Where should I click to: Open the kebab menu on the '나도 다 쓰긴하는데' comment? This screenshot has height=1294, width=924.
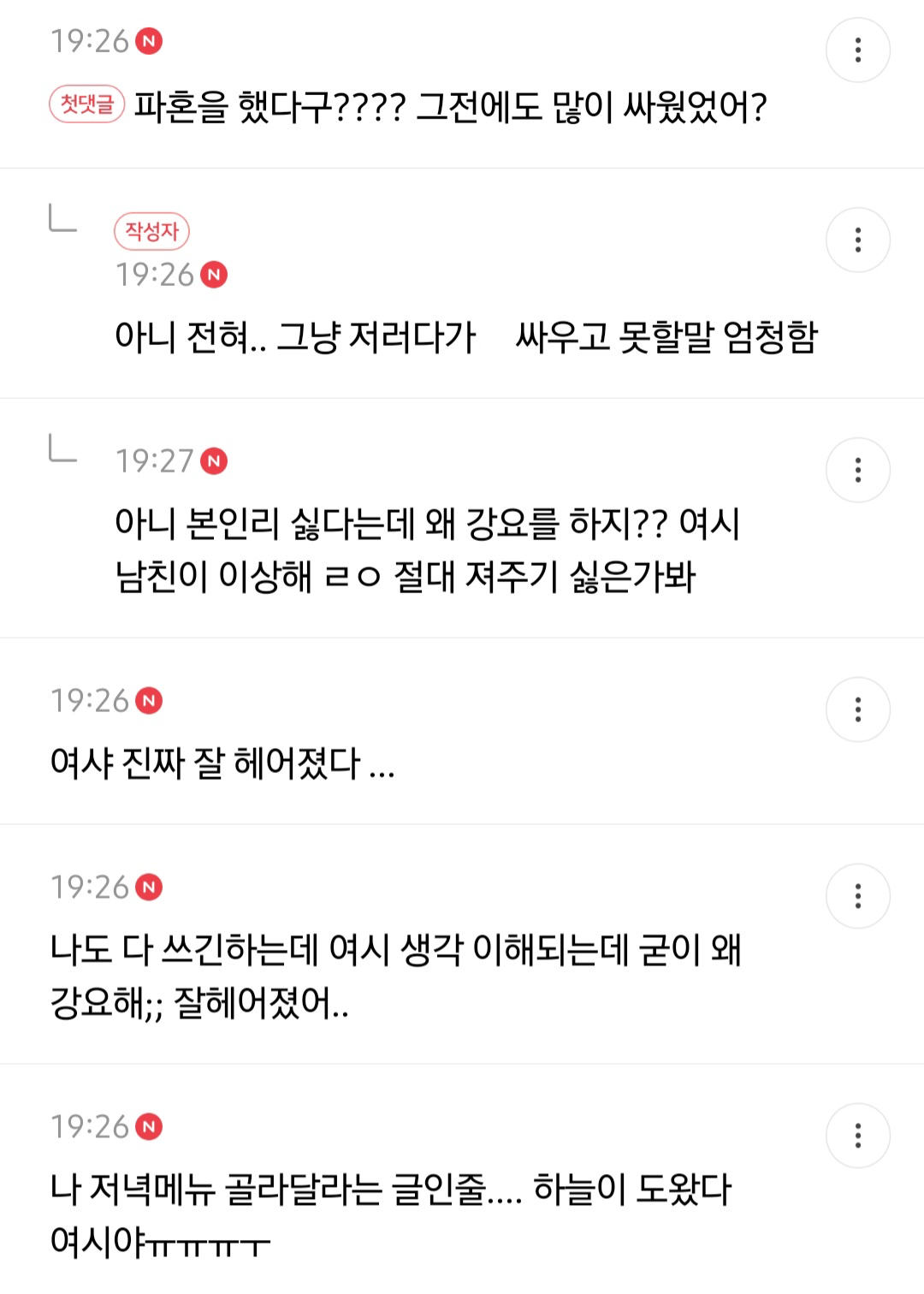click(856, 895)
